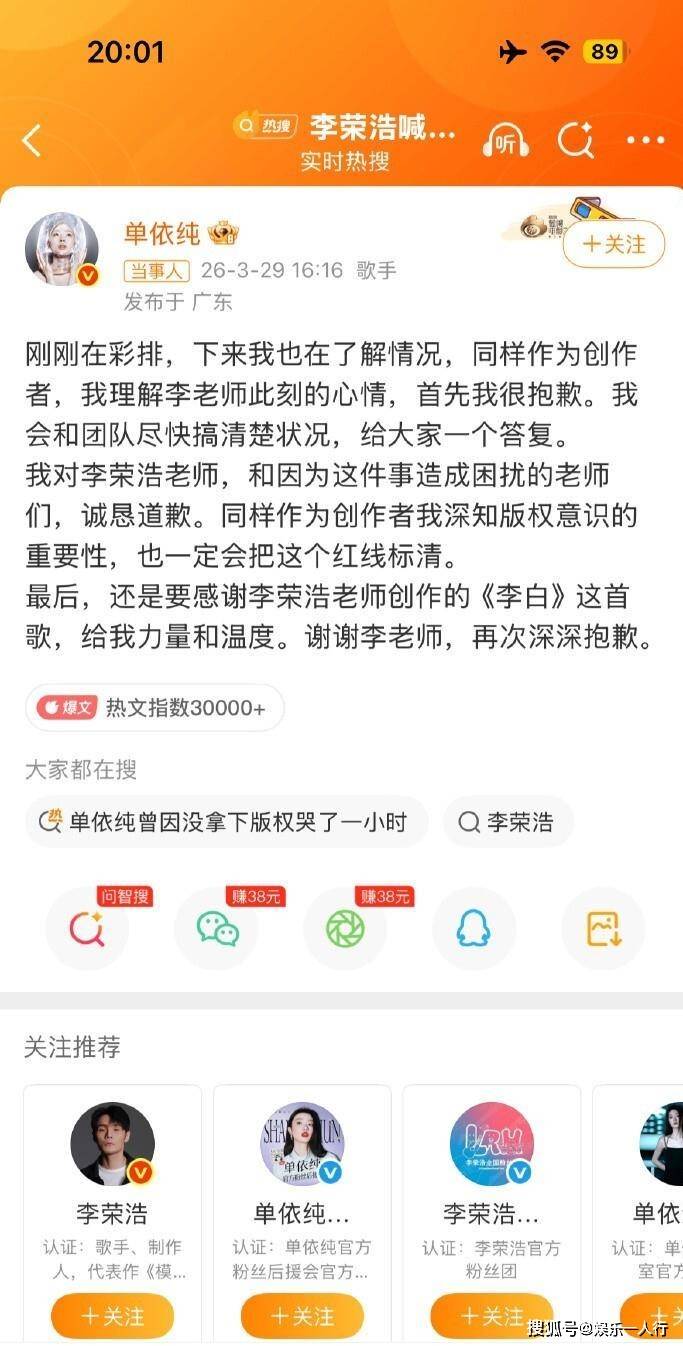Search 单依纯曾因没拿下版权哭了一小时
Screen dimensions: 683x1346
point(226,822)
